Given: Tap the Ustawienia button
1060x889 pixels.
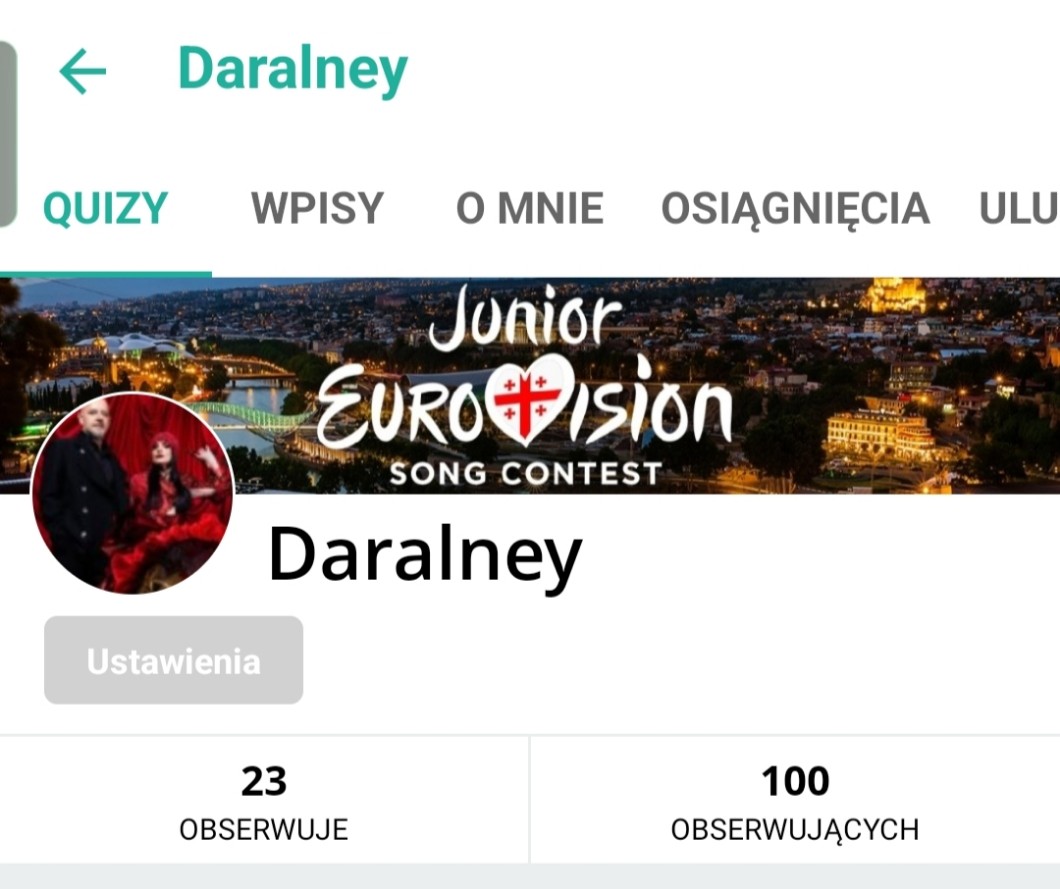Looking at the screenshot, I should [173, 661].
